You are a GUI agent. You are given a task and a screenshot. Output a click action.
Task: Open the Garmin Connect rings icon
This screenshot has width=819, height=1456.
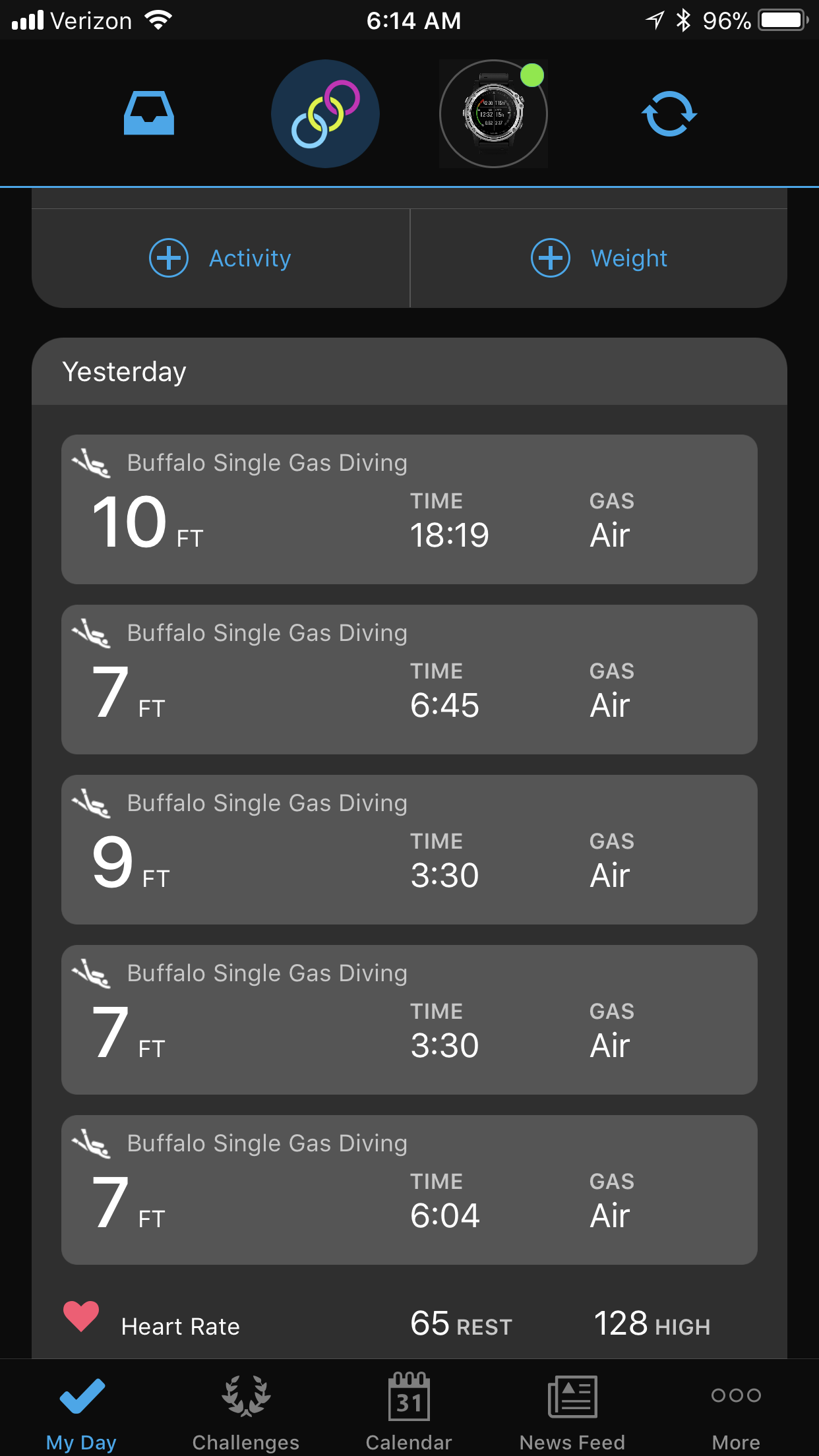click(325, 113)
